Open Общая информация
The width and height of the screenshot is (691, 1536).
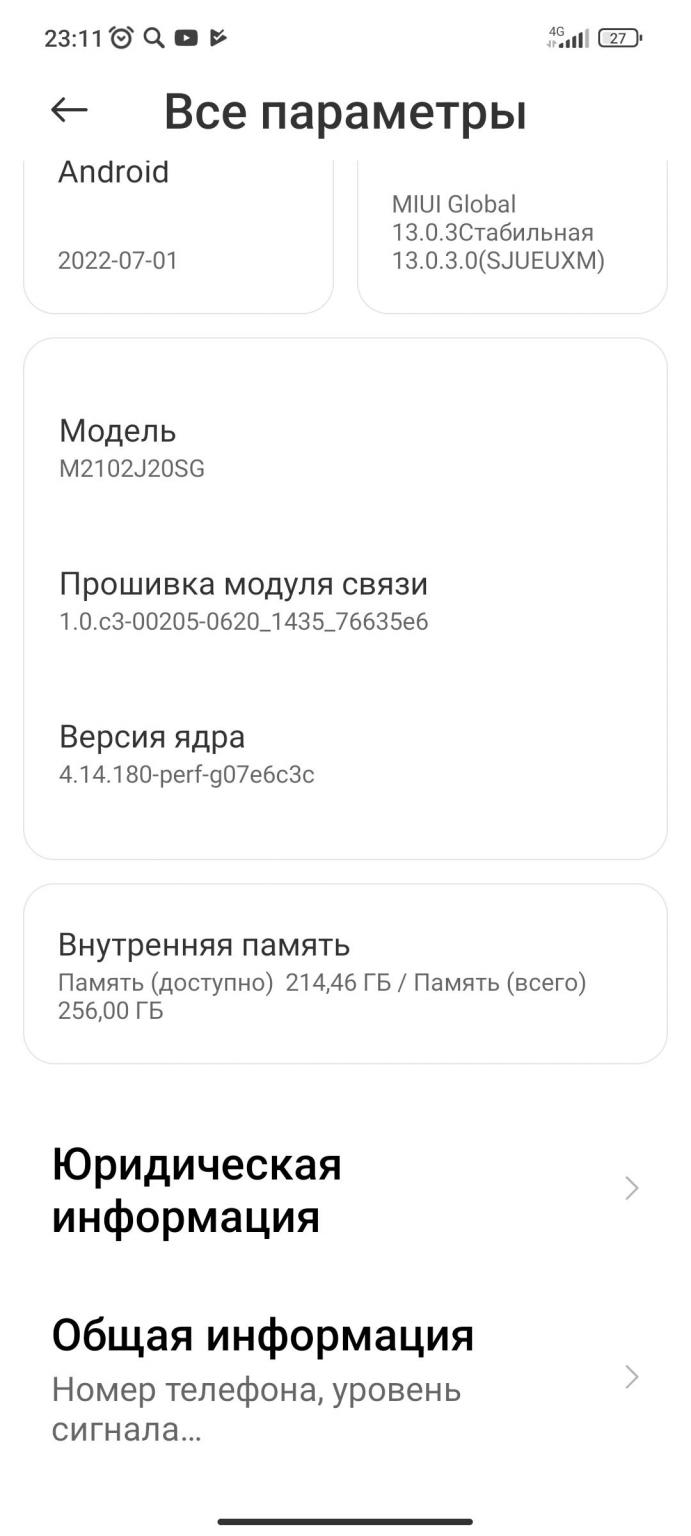pyautogui.click(x=345, y=1377)
